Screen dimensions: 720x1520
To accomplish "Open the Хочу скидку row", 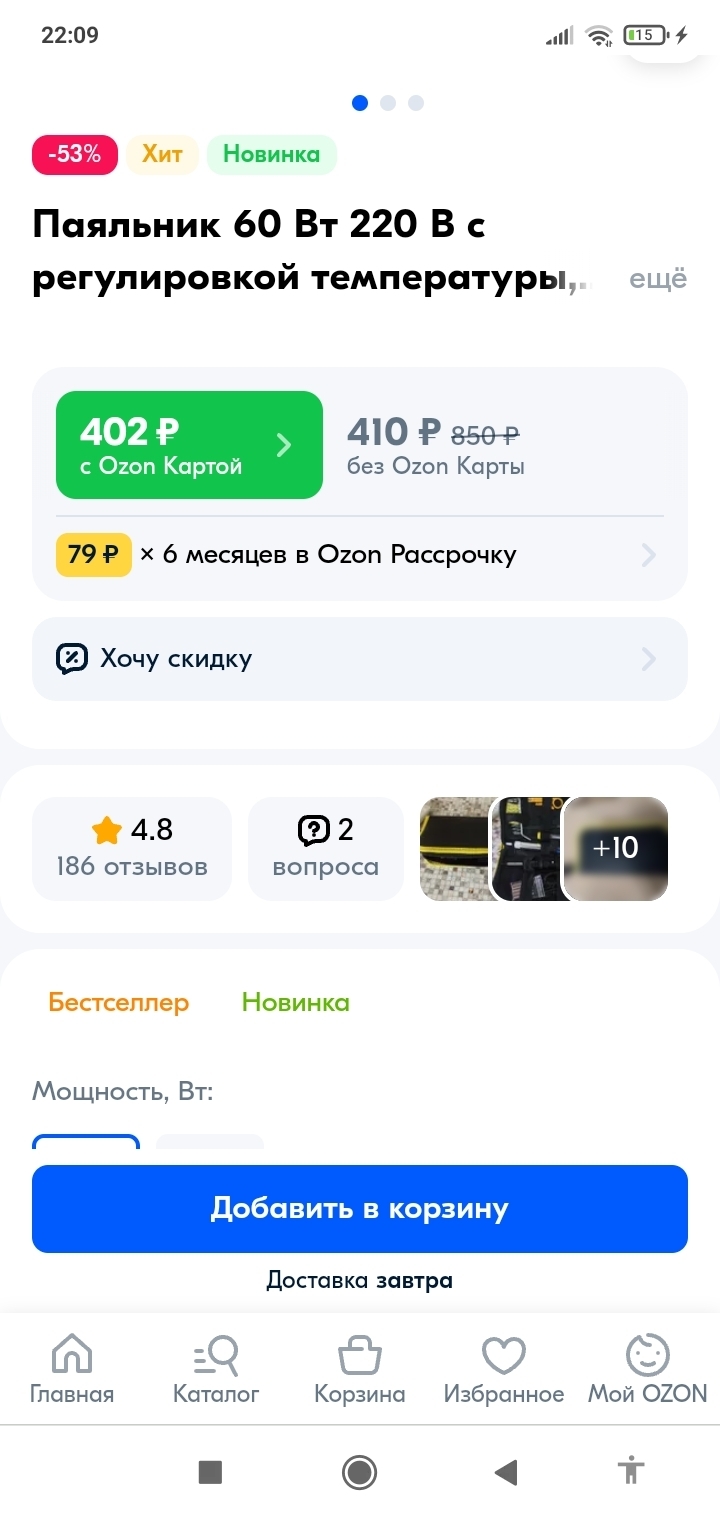I will point(360,659).
